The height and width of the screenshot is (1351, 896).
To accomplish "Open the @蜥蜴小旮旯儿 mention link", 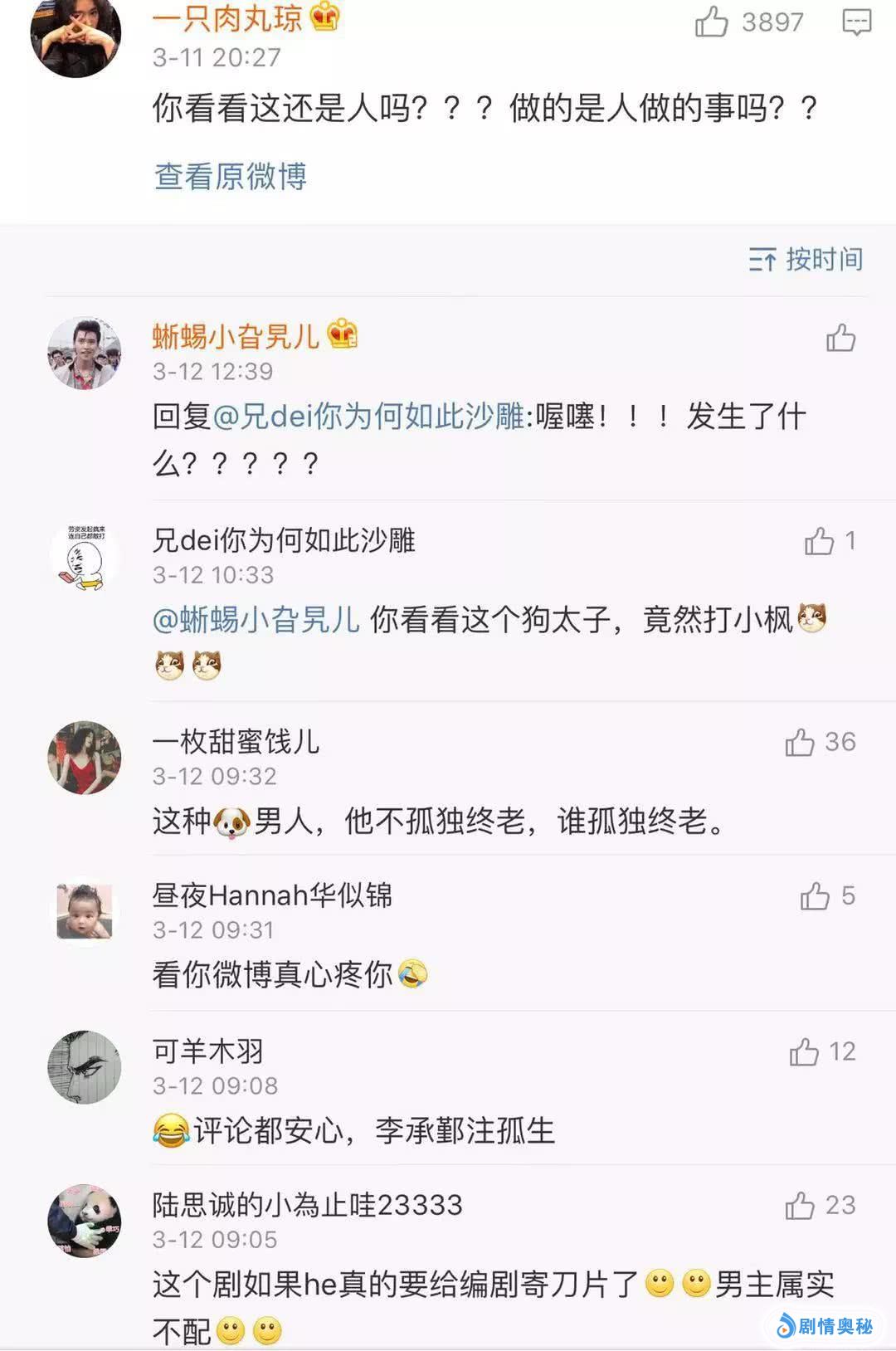I will [256, 620].
